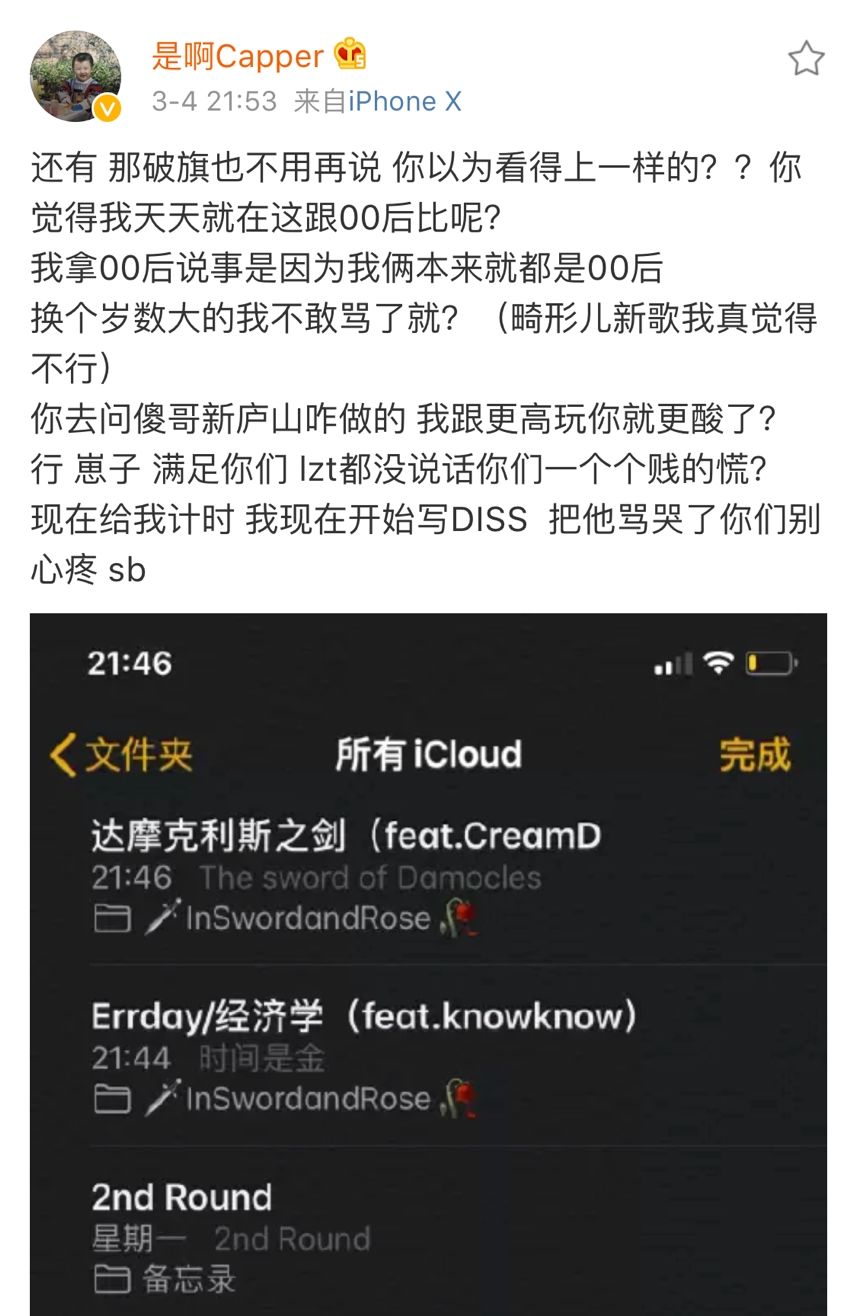Open the 是啊Capper username link
The width and height of the screenshot is (857, 1316).
pos(237,56)
